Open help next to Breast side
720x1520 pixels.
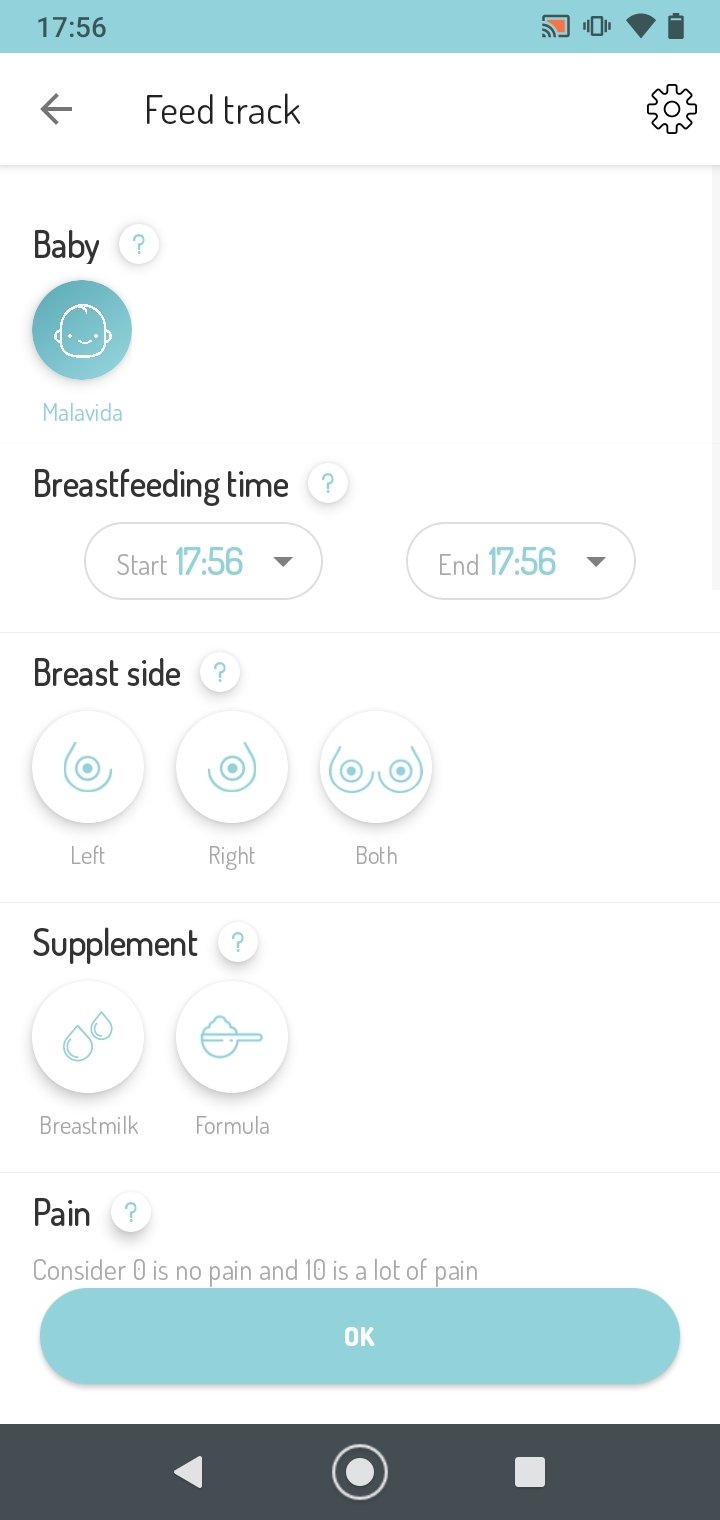[x=220, y=672]
